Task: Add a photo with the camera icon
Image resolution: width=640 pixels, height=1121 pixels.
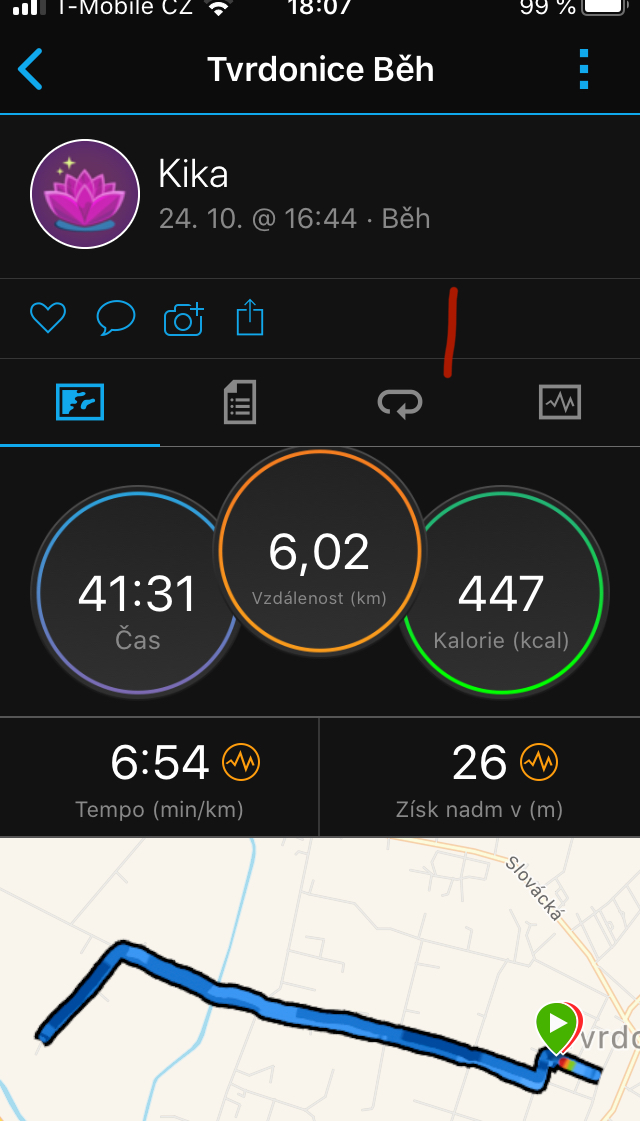Action: pyautogui.click(x=184, y=319)
